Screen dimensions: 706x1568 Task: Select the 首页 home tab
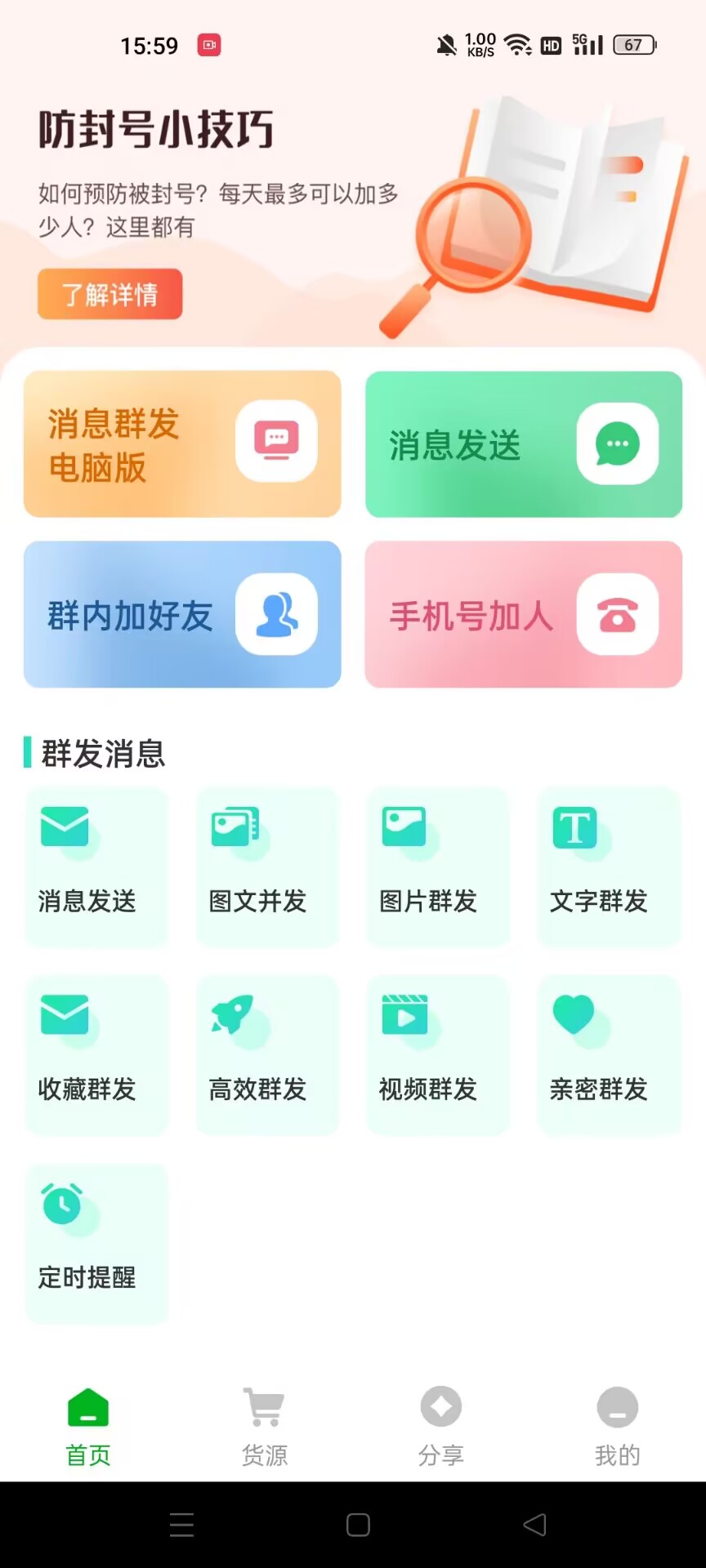[x=87, y=1425]
